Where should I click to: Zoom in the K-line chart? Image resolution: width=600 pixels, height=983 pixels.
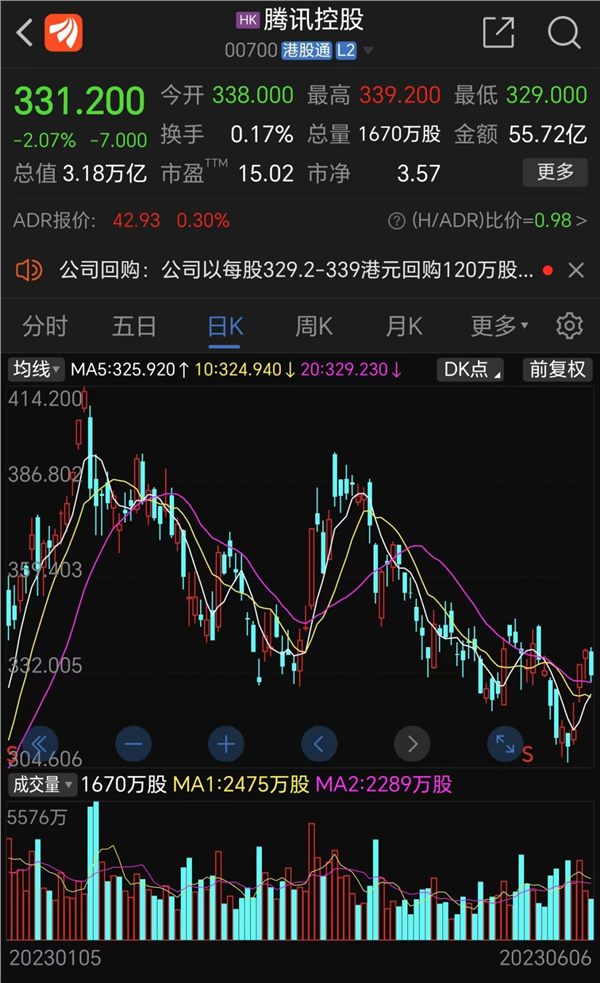tap(226, 744)
